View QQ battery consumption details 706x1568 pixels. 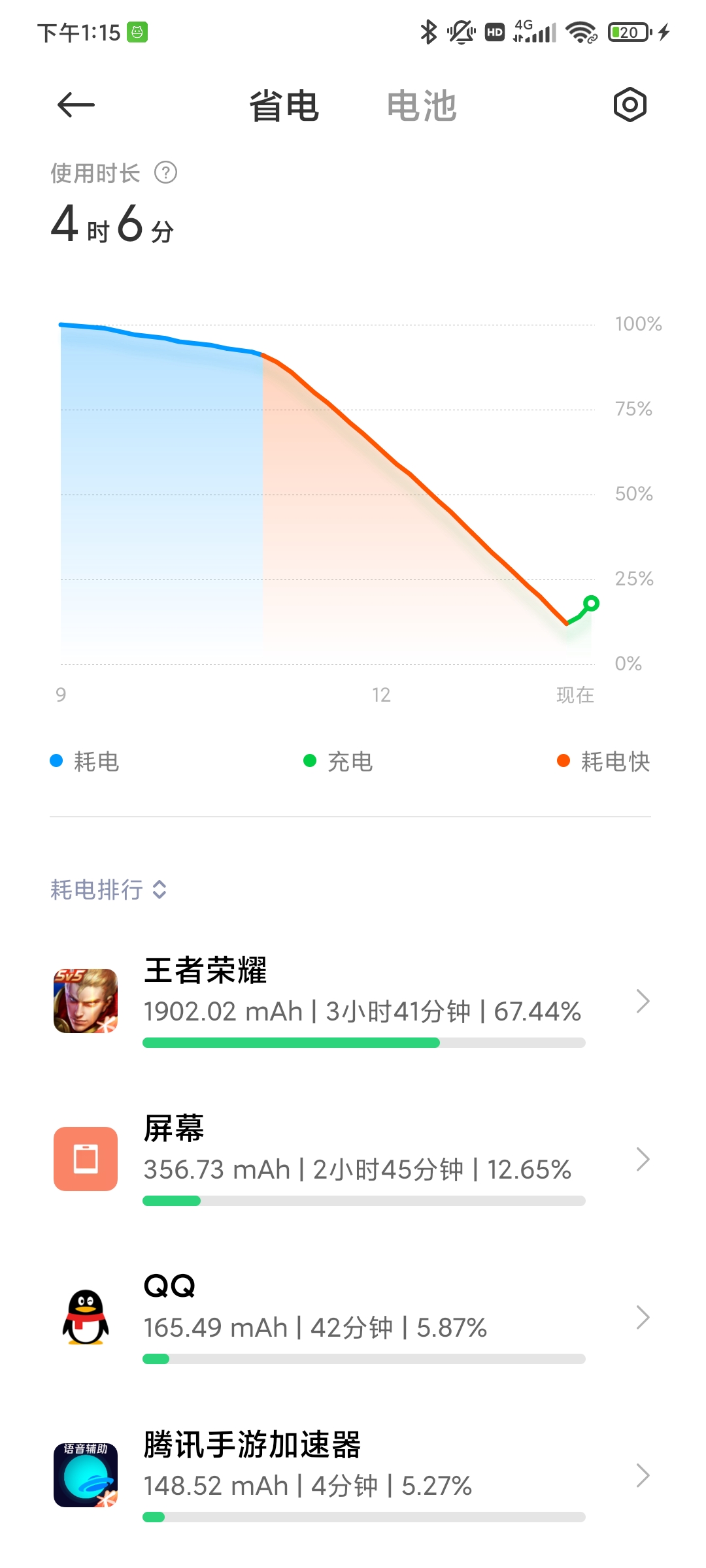click(x=353, y=1317)
